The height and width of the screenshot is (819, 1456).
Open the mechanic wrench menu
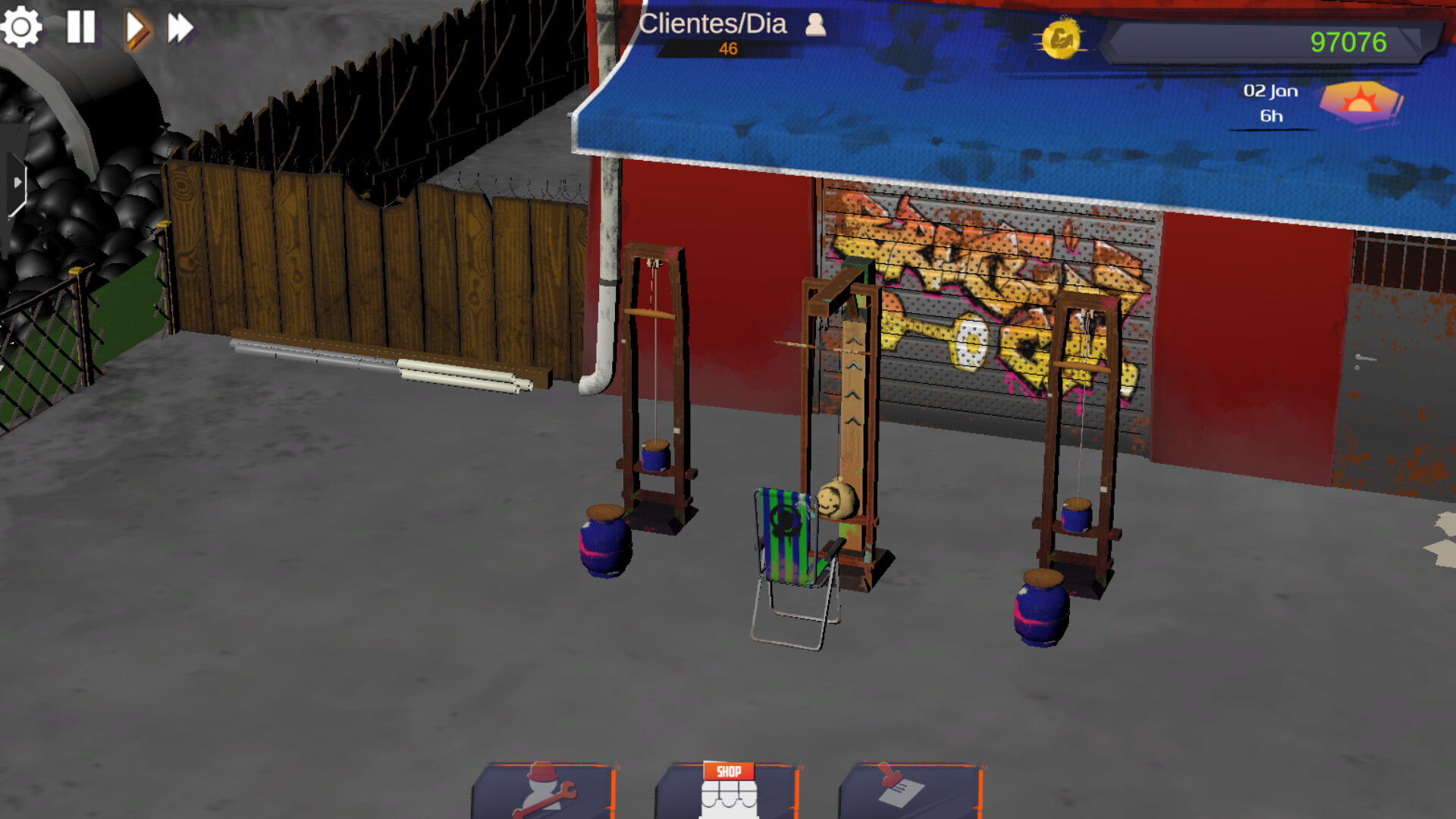(543, 790)
